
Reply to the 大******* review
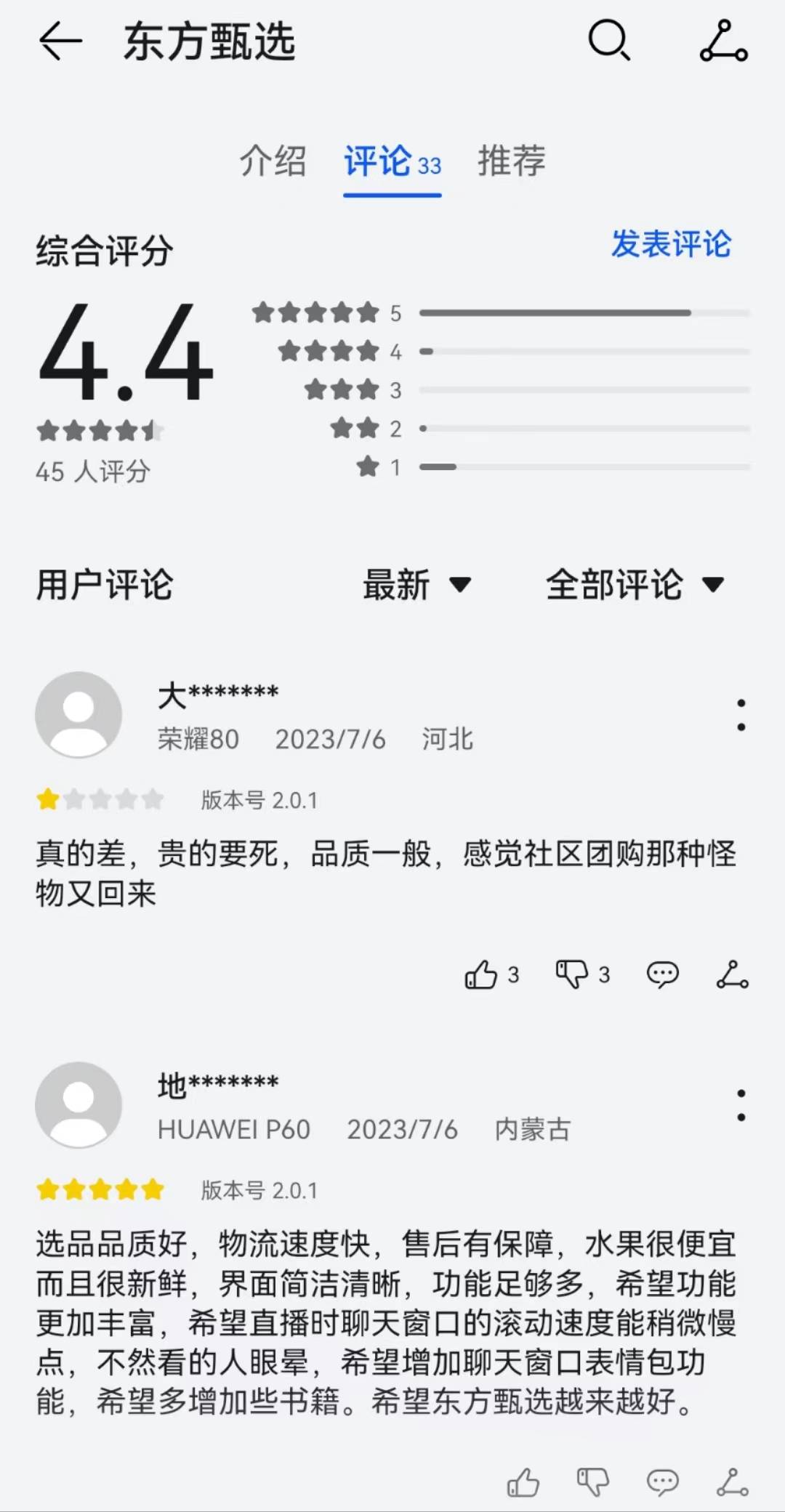[x=662, y=975]
